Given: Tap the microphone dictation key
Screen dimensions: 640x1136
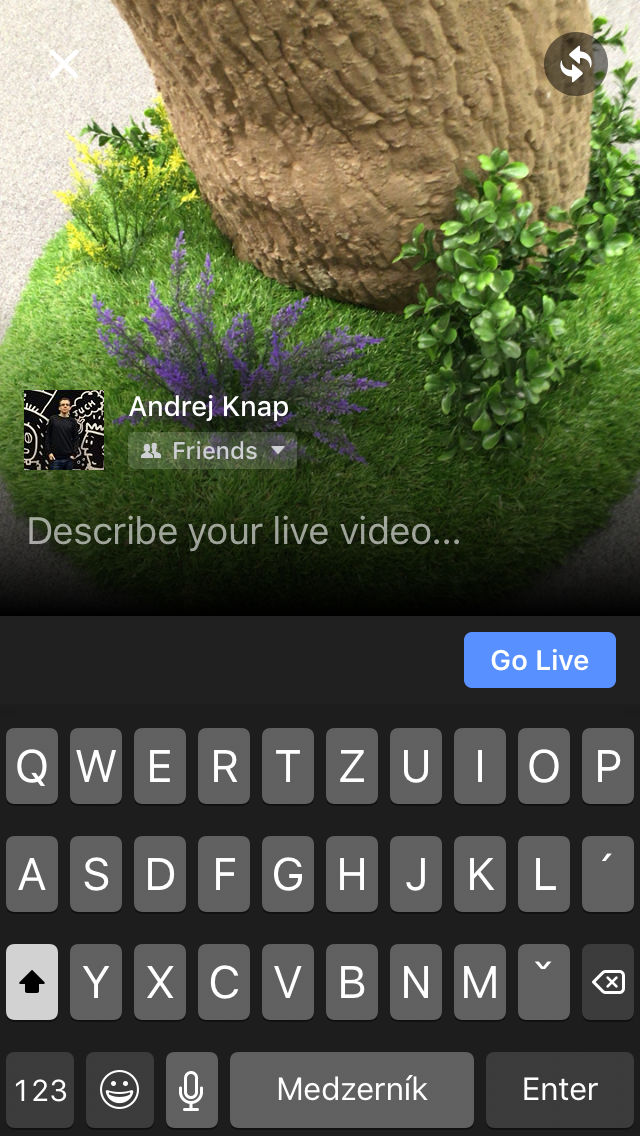Looking at the screenshot, I should (192, 1089).
